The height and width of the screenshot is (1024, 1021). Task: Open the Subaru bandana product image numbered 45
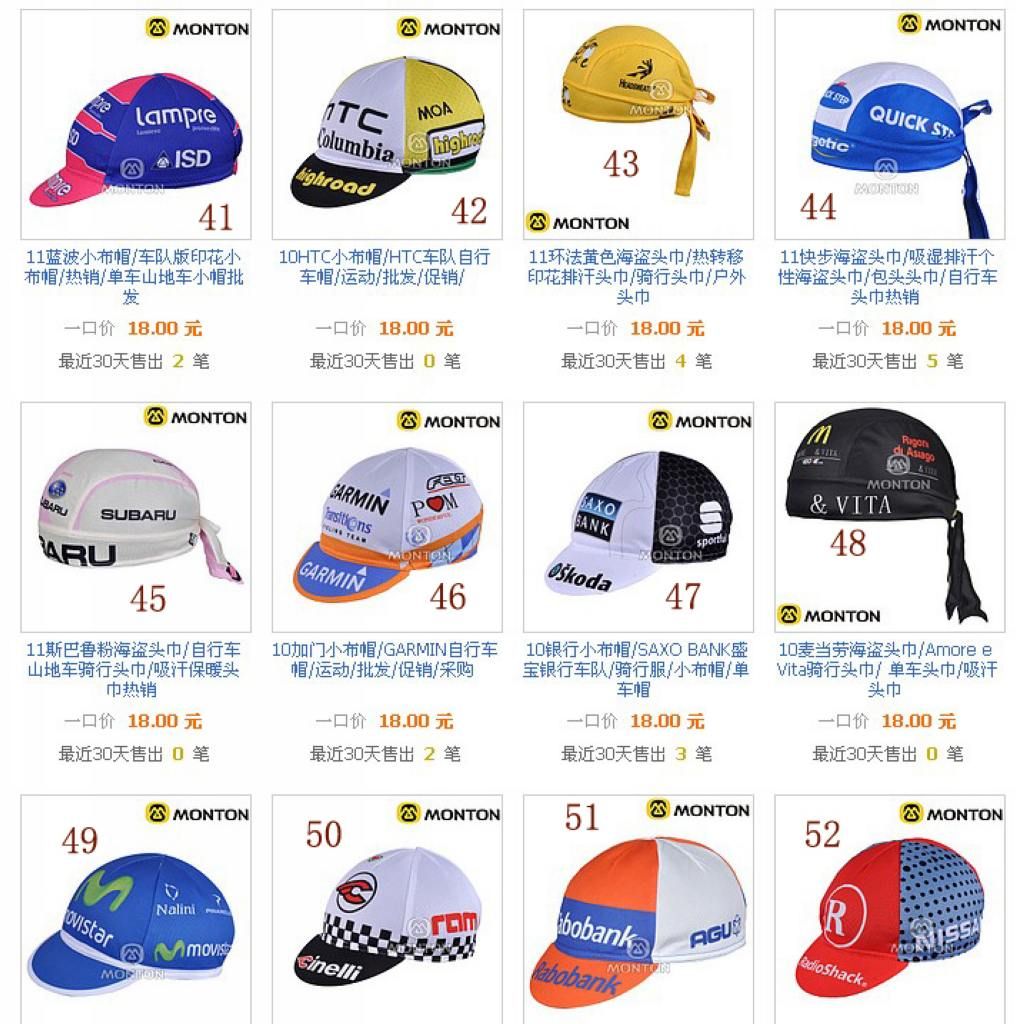point(135,518)
